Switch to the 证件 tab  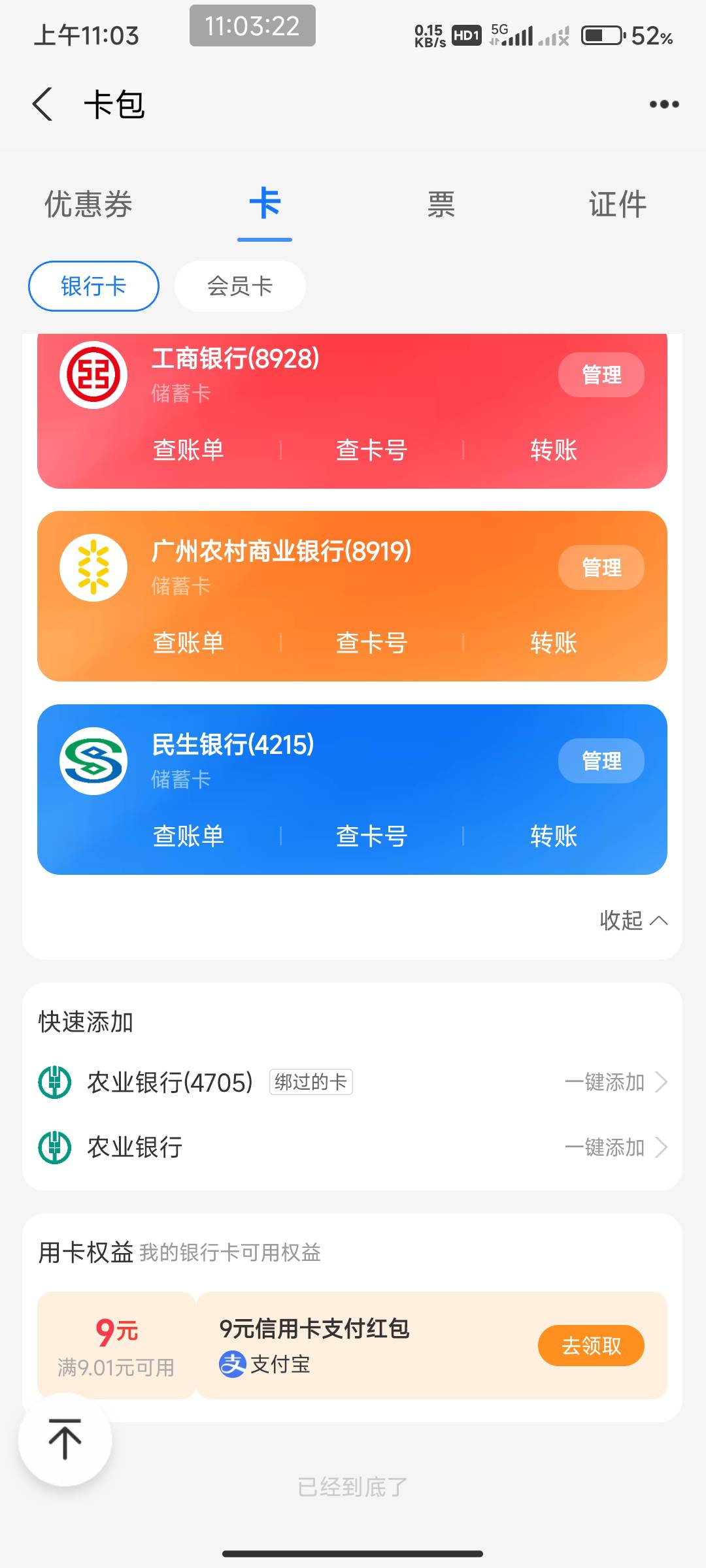[x=618, y=204]
